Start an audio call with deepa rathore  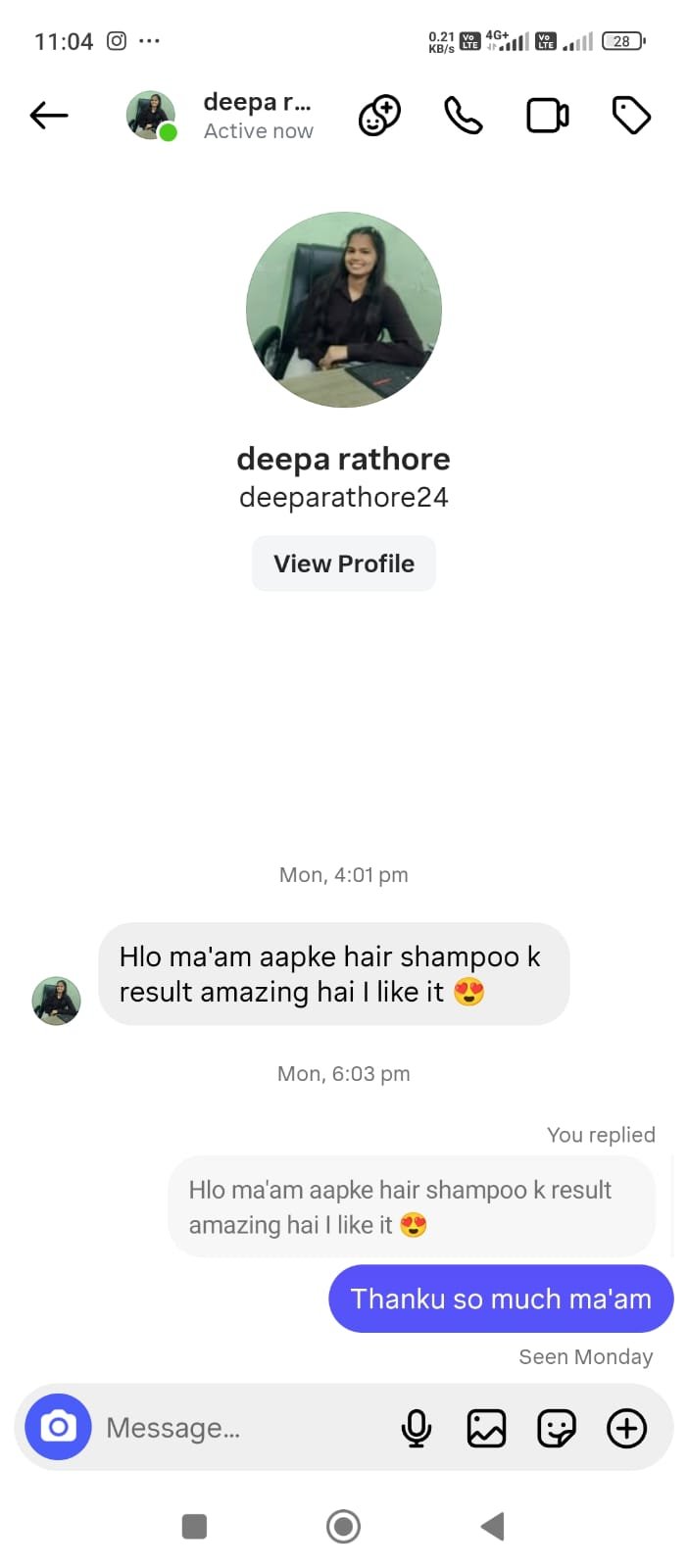pyautogui.click(x=463, y=116)
